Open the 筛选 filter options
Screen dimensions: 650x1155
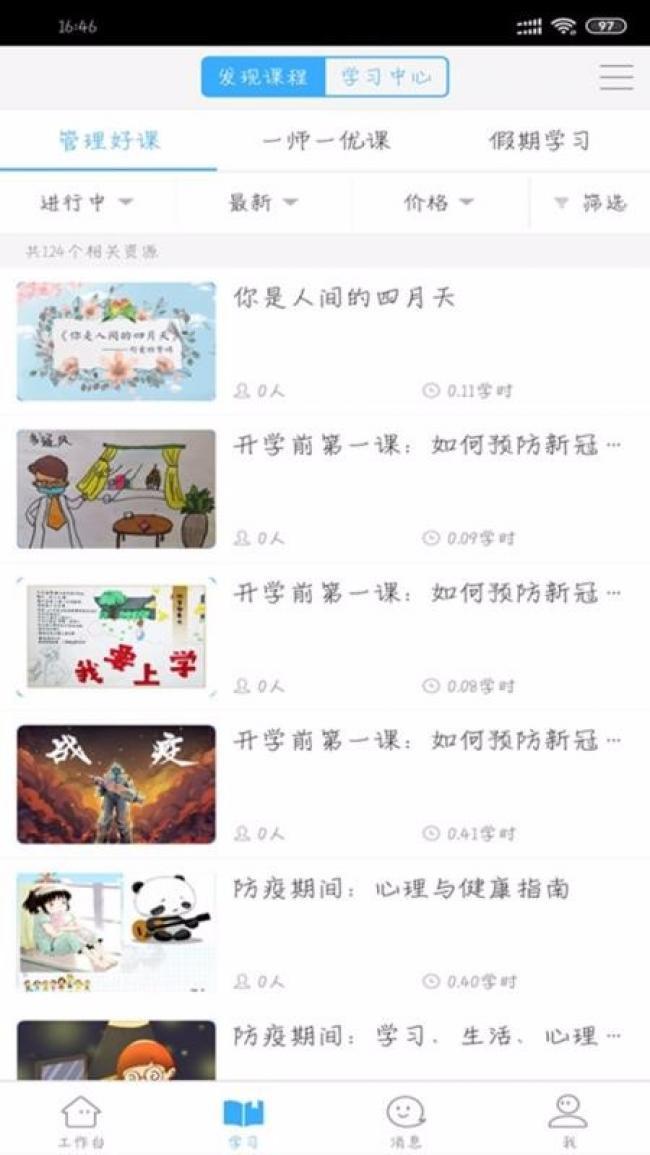tap(590, 203)
